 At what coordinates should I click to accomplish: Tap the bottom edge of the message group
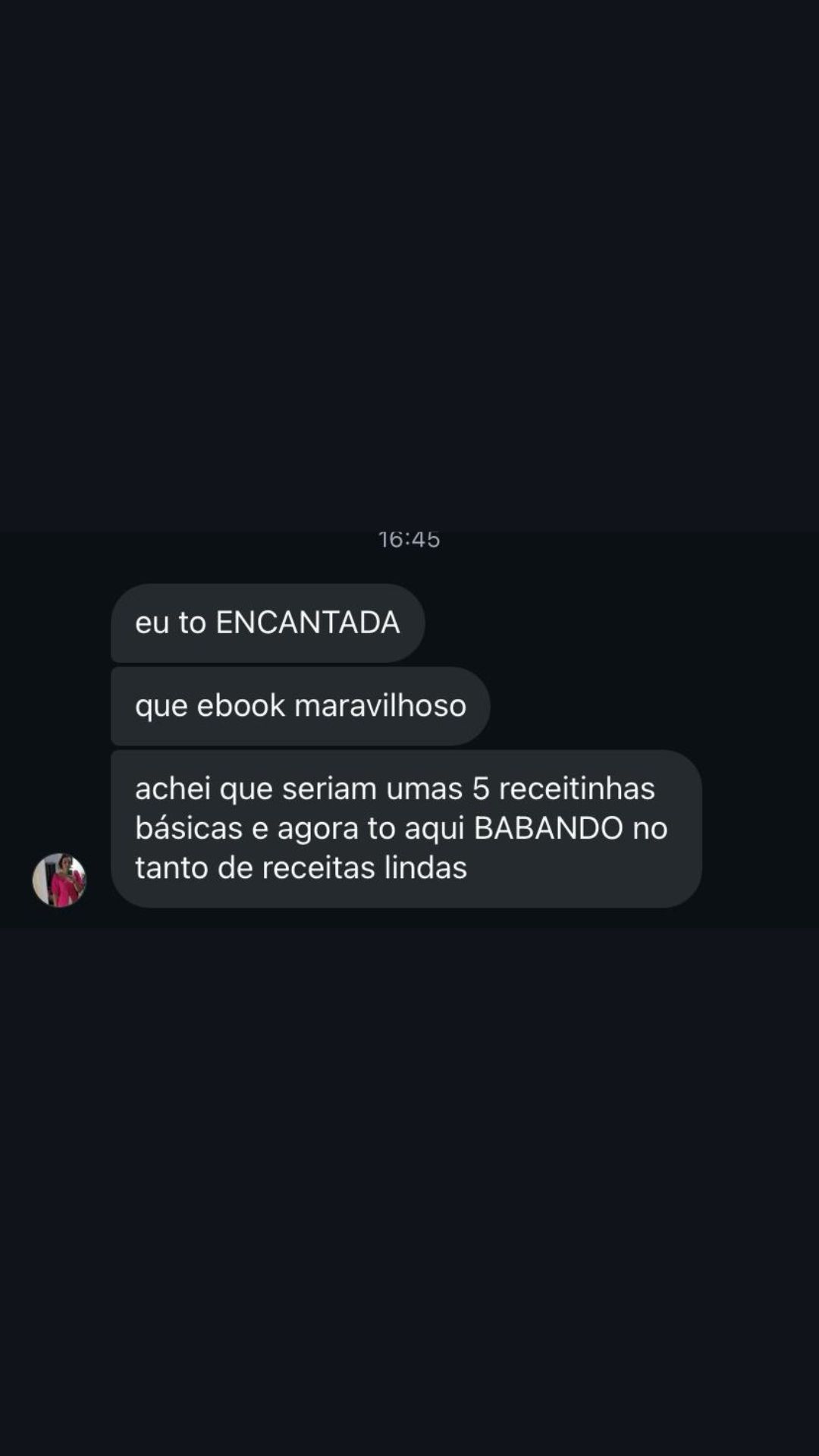pyautogui.click(x=407, y=902)
